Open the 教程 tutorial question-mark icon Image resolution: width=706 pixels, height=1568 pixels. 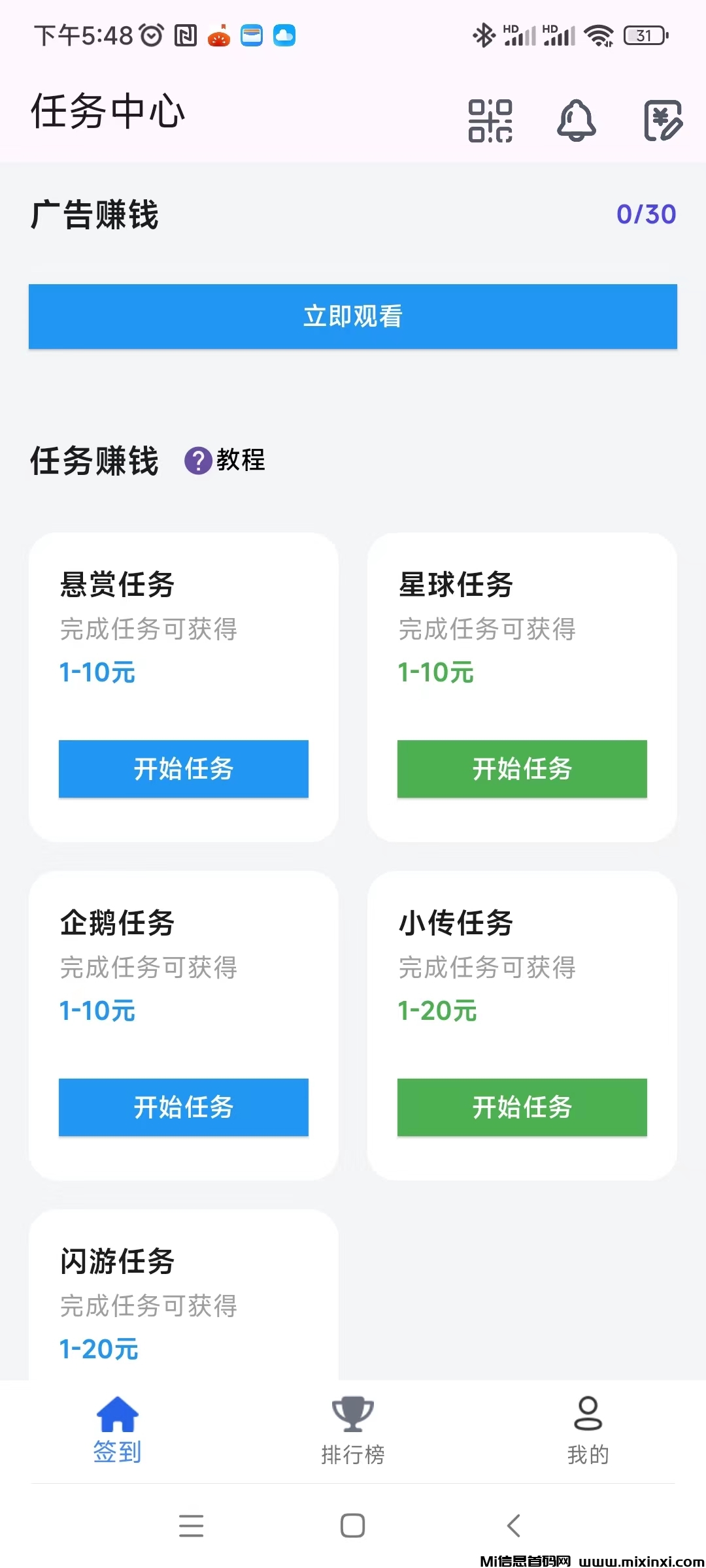[198, 461]
